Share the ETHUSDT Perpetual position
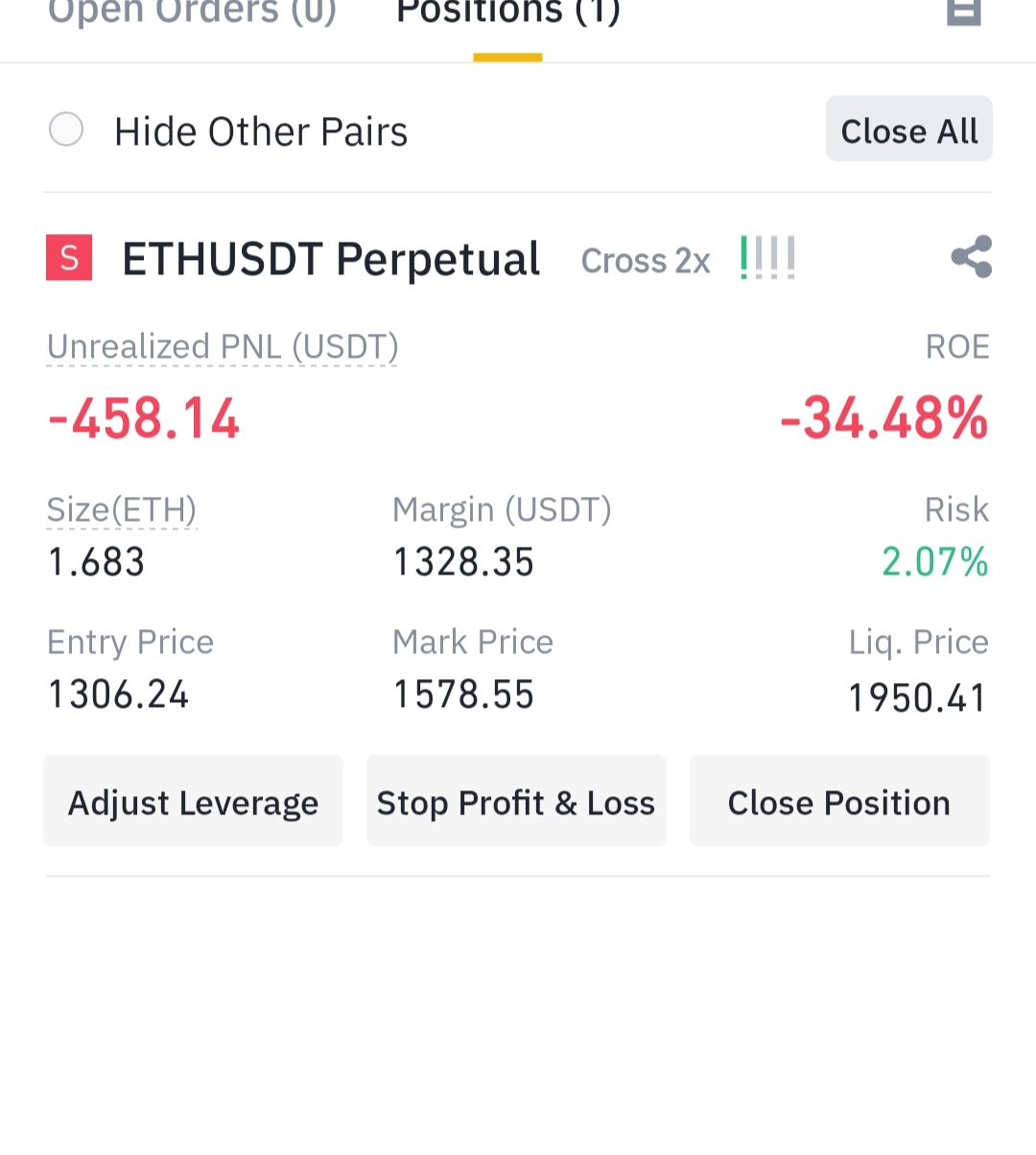 971,257
